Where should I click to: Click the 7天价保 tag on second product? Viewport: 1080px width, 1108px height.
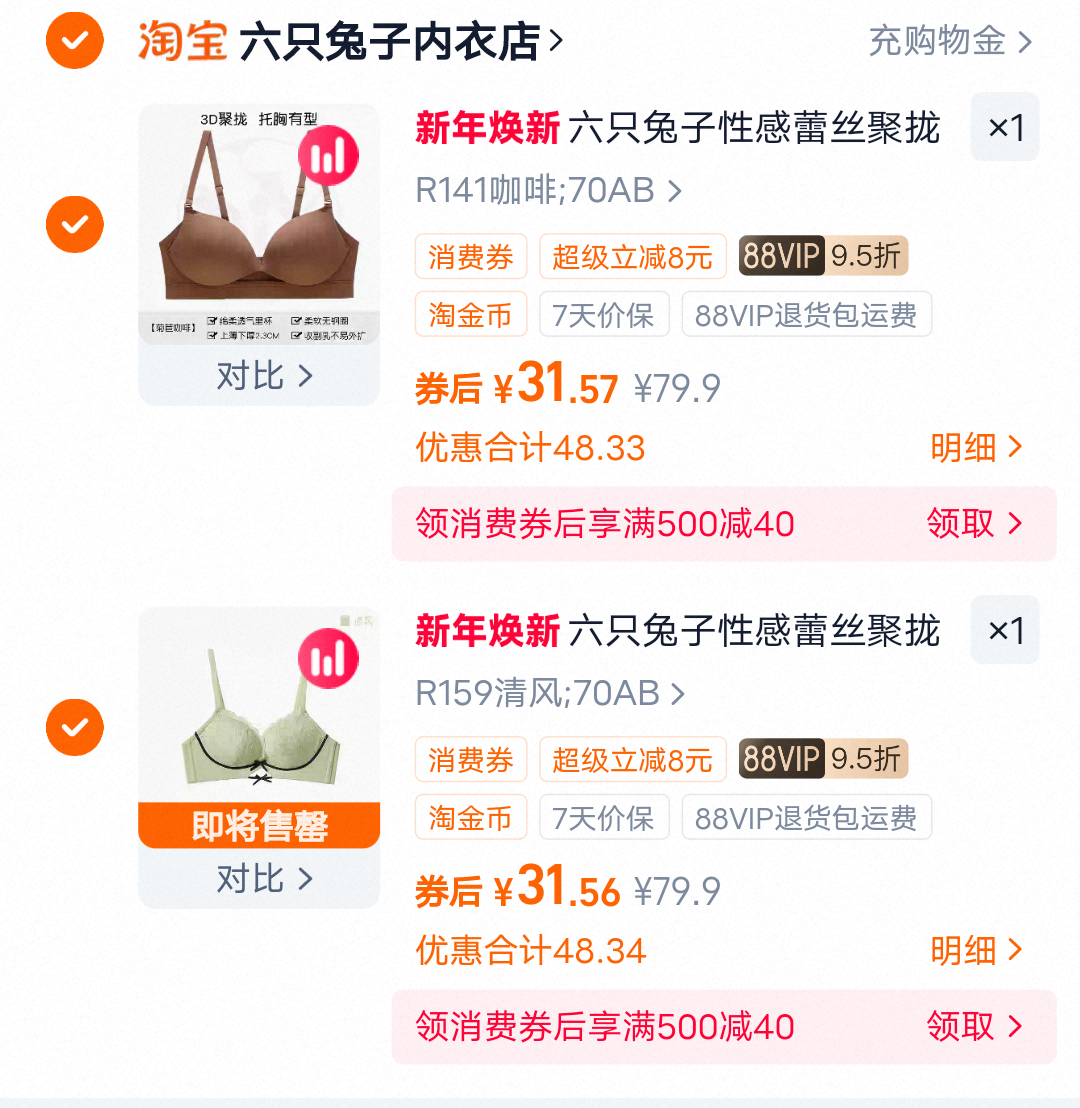pyautogui.click(x=604, y=817)
